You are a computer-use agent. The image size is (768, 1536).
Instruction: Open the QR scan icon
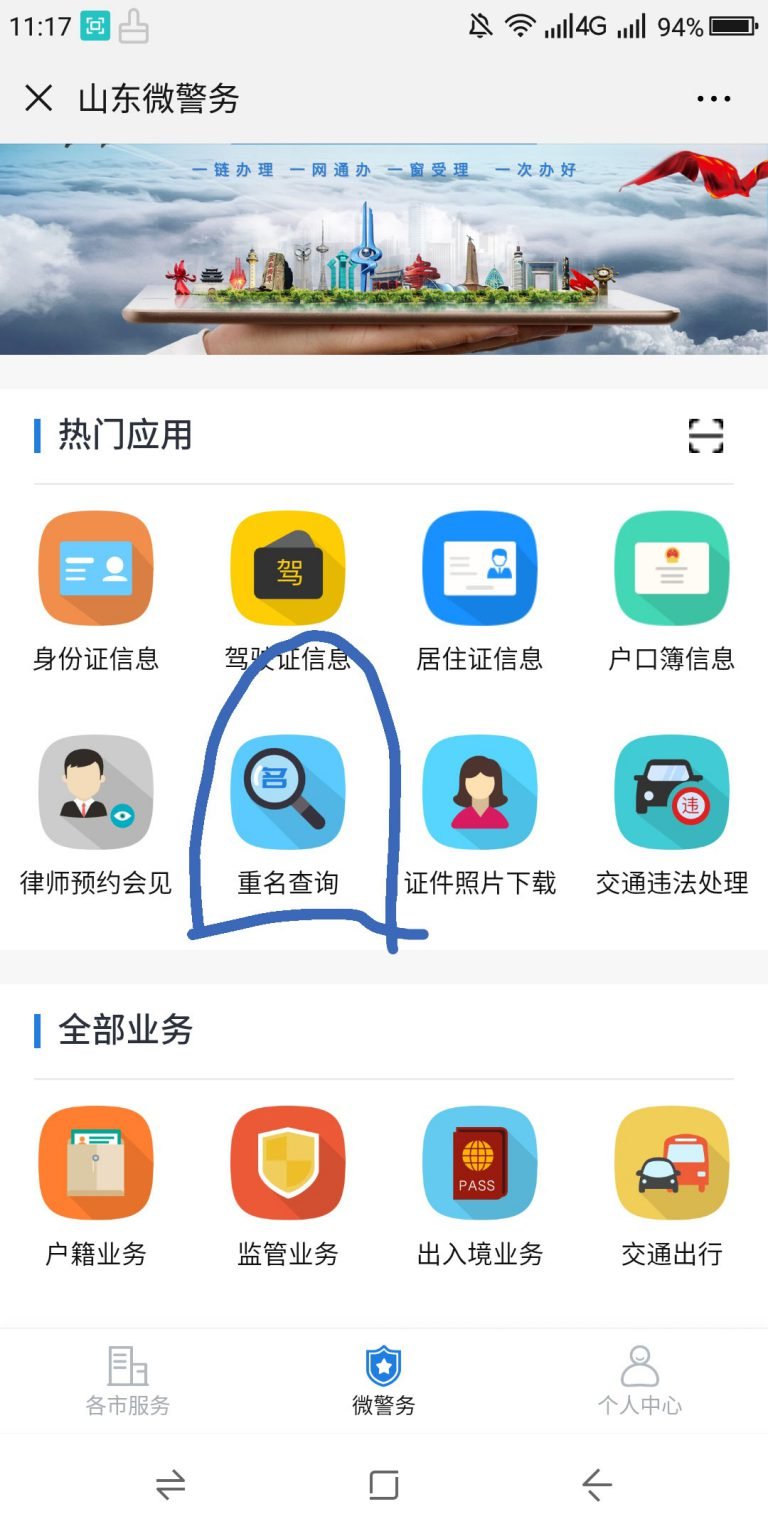point(706,436)
